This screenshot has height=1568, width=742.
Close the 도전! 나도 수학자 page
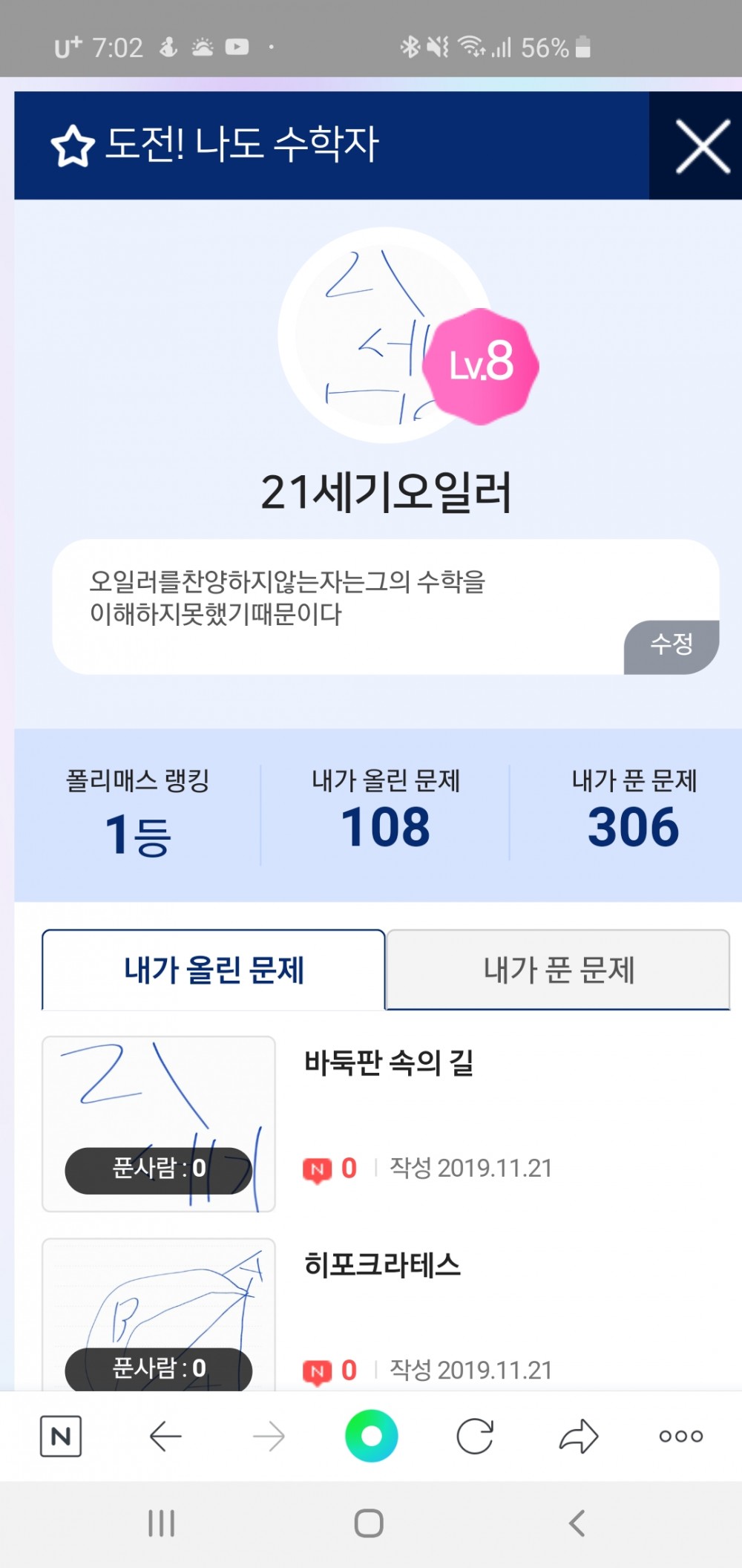[x=702, y=147]
